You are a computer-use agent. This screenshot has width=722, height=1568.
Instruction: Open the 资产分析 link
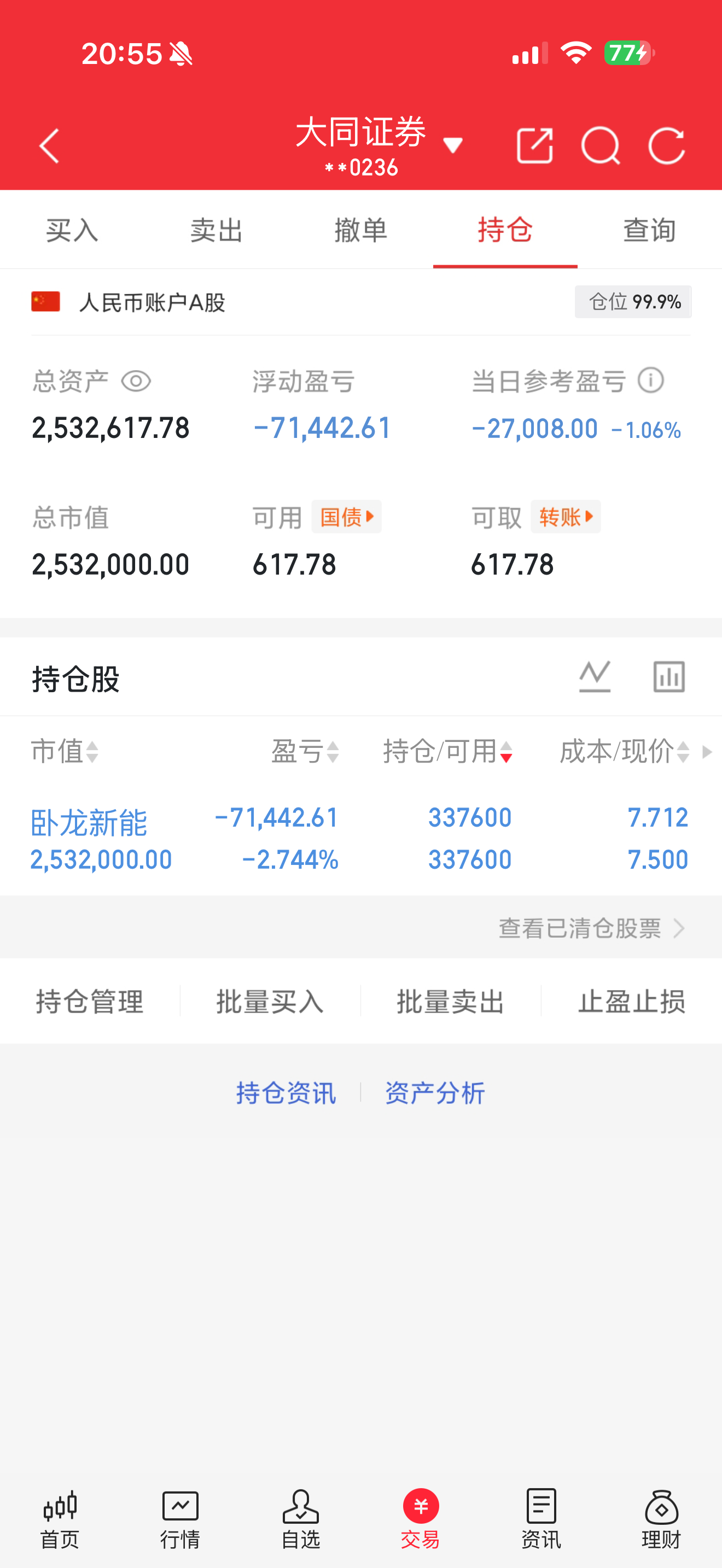(x=435, y=1092)
